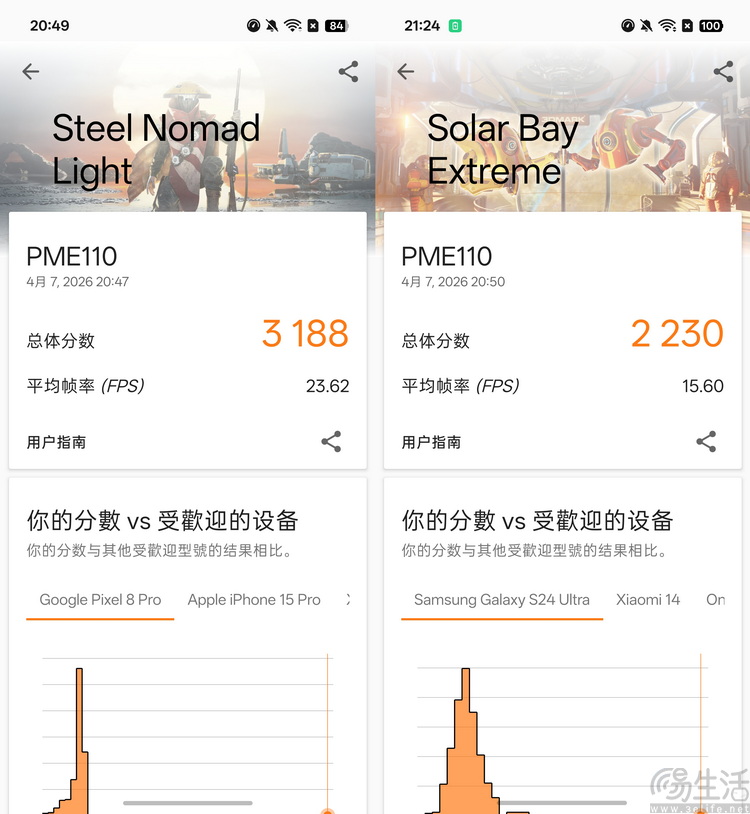Viewport: 750px width, 814px height.
Task: Switch to the Xiaomi 14 comparison tab
Action: point(648,599)
